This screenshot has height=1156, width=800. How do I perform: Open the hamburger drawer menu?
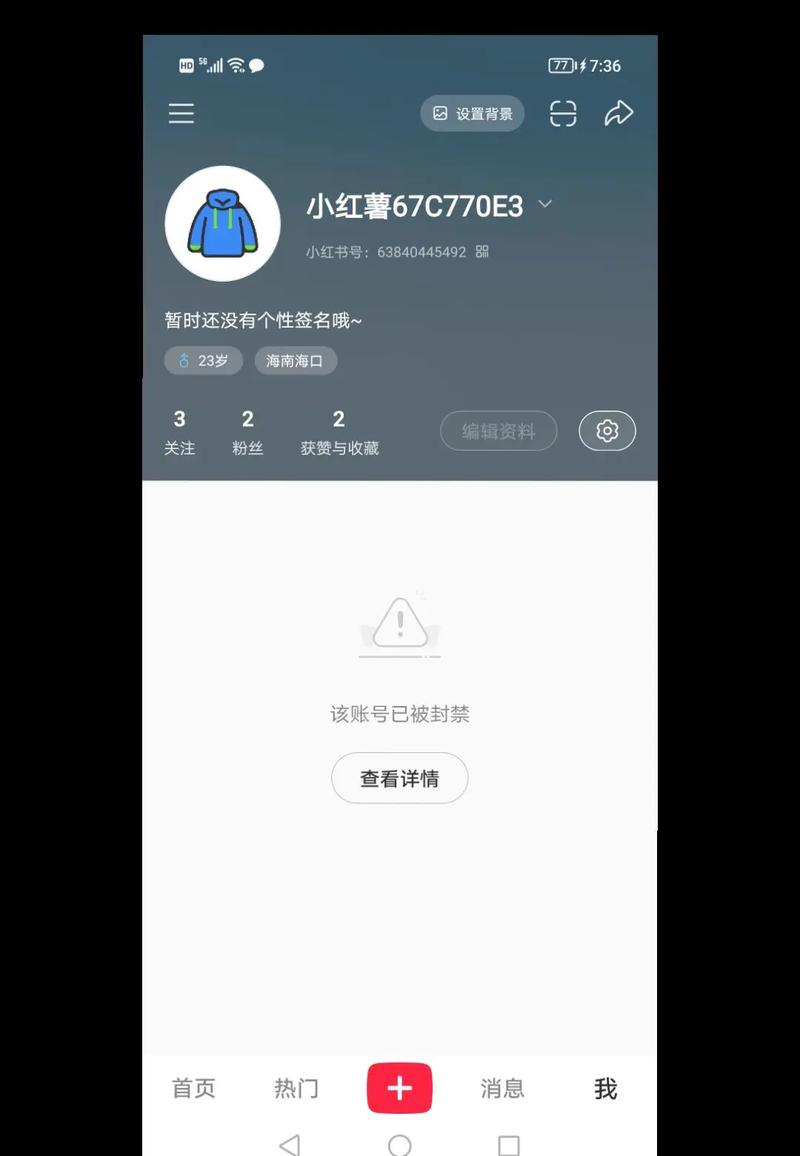(181, 114)
